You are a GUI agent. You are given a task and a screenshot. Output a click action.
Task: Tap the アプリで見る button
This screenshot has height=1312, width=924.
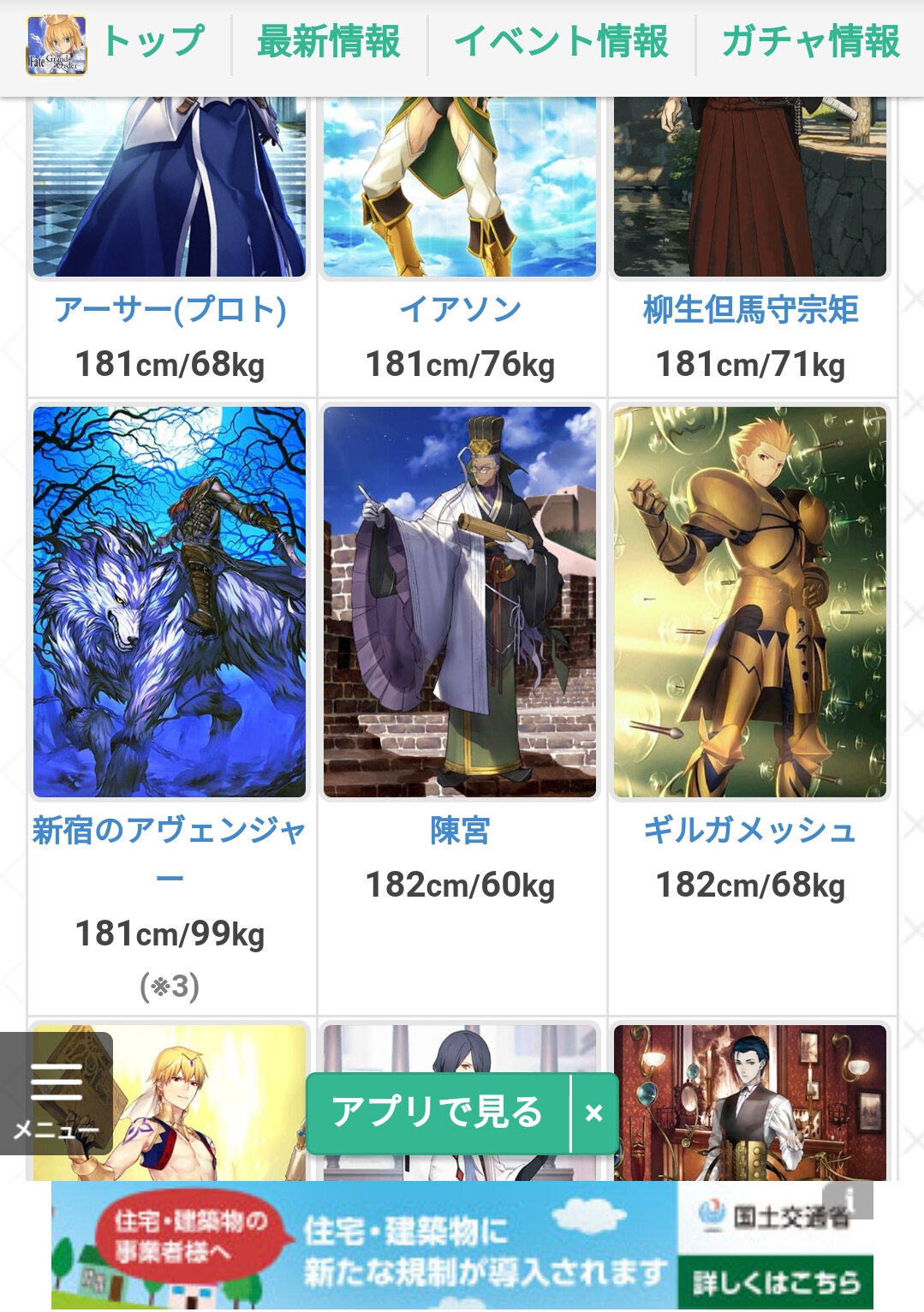pyautogui.click(x=438, y=1112)
